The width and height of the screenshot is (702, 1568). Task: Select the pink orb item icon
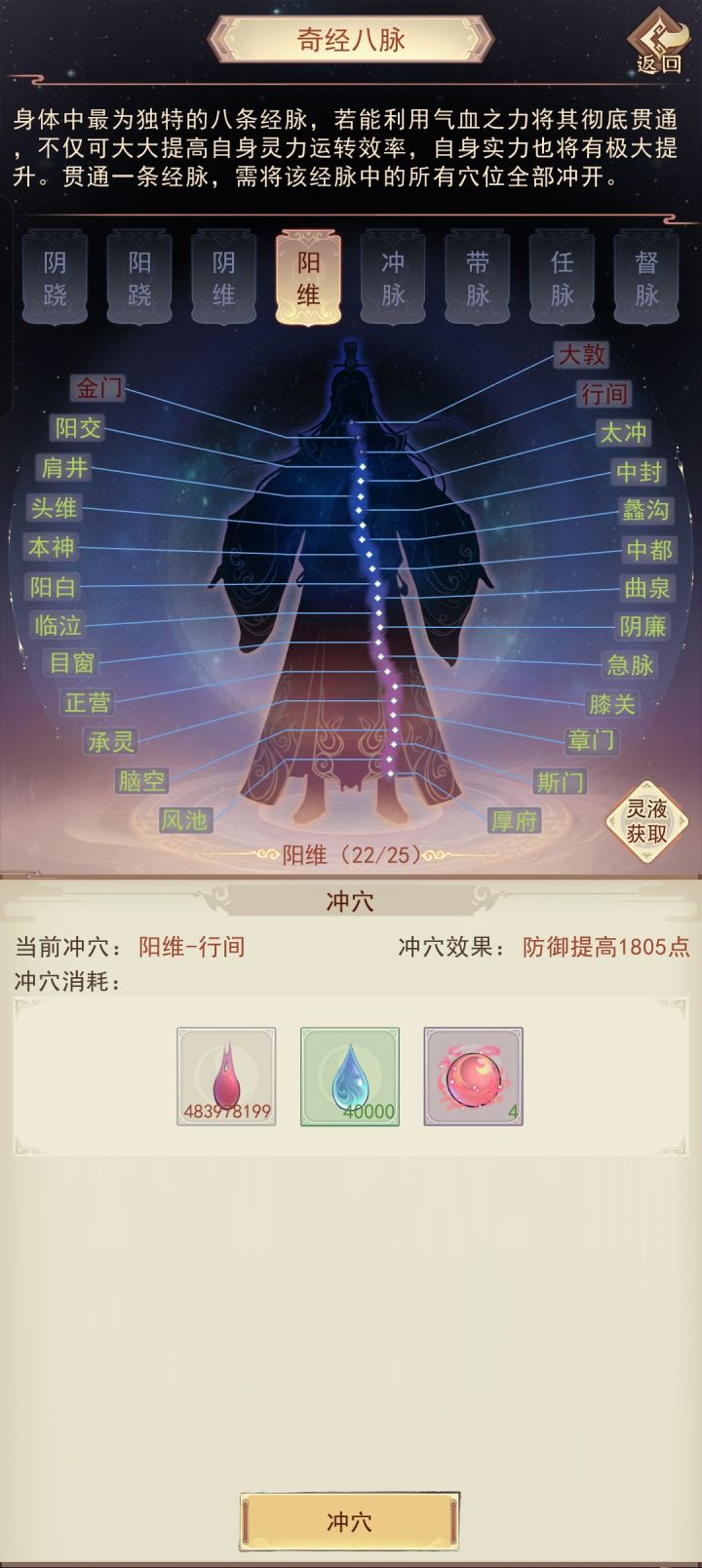pyautogui.click(x=473, y=1075)
